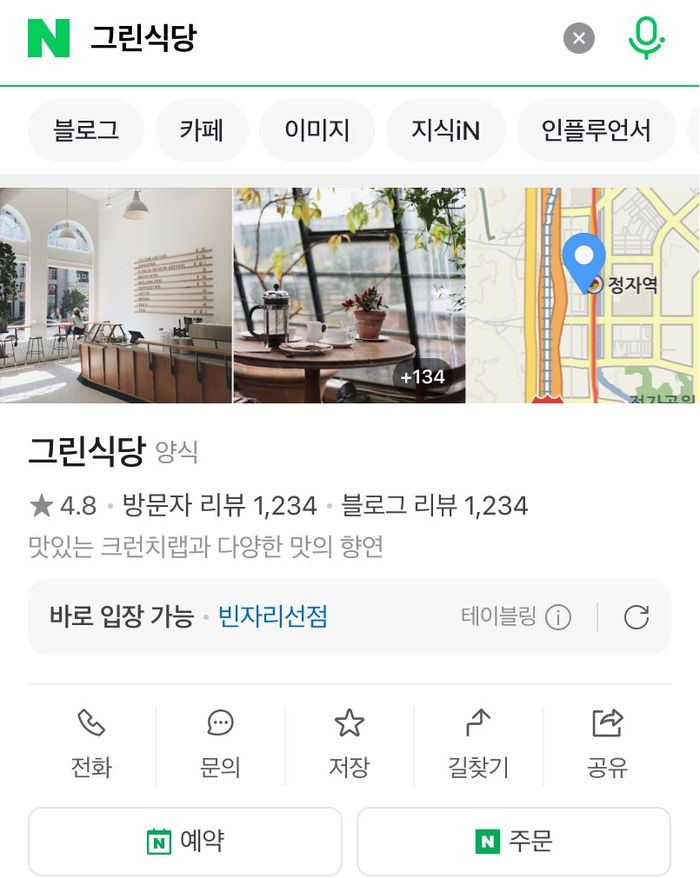Screen dimensions: 700x878
Task: Clear the search text 그린식당
Action: tap(579, 39)
